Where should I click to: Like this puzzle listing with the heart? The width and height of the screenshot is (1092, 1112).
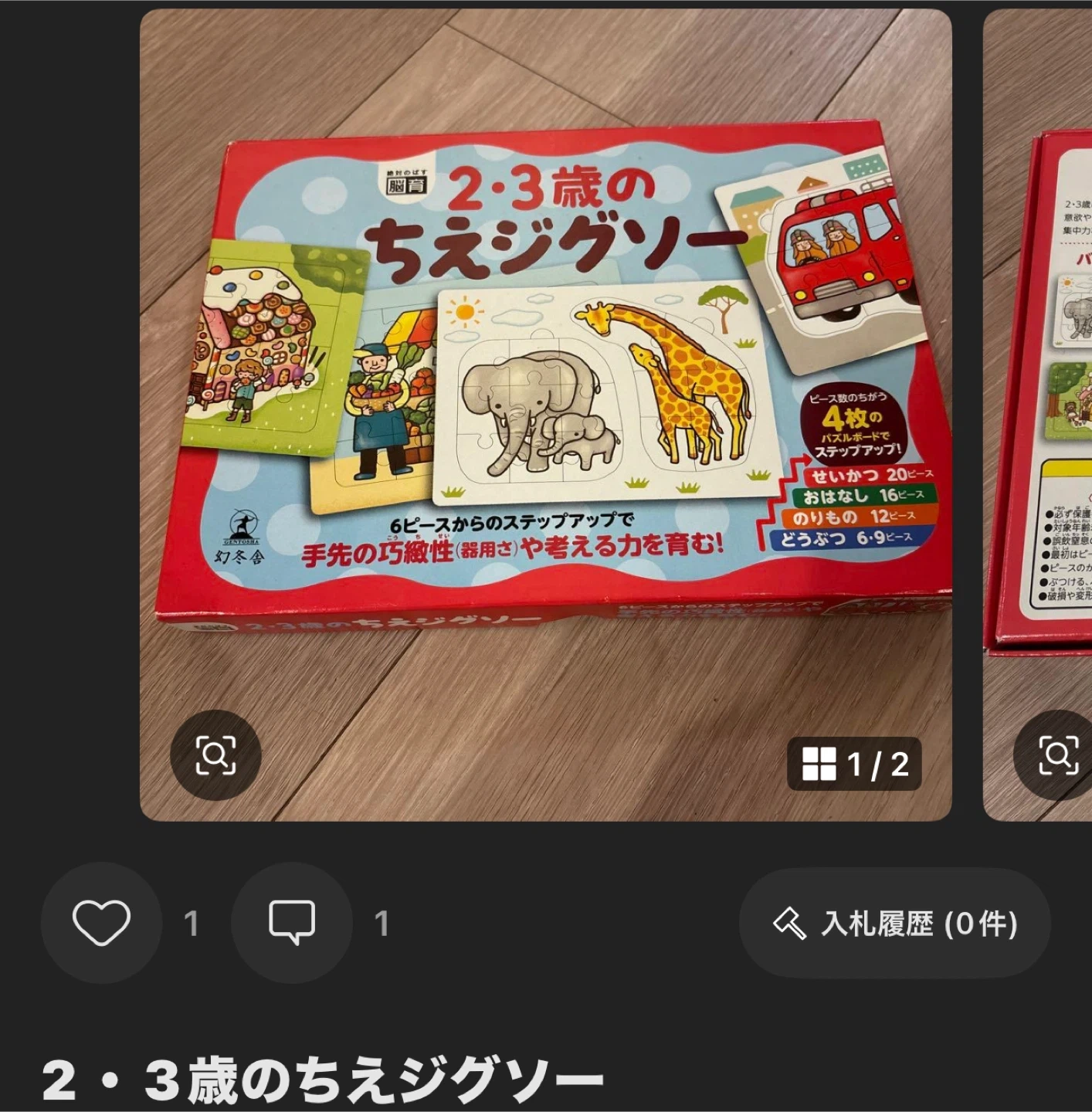pyautogui.click(x=101, y=923)
